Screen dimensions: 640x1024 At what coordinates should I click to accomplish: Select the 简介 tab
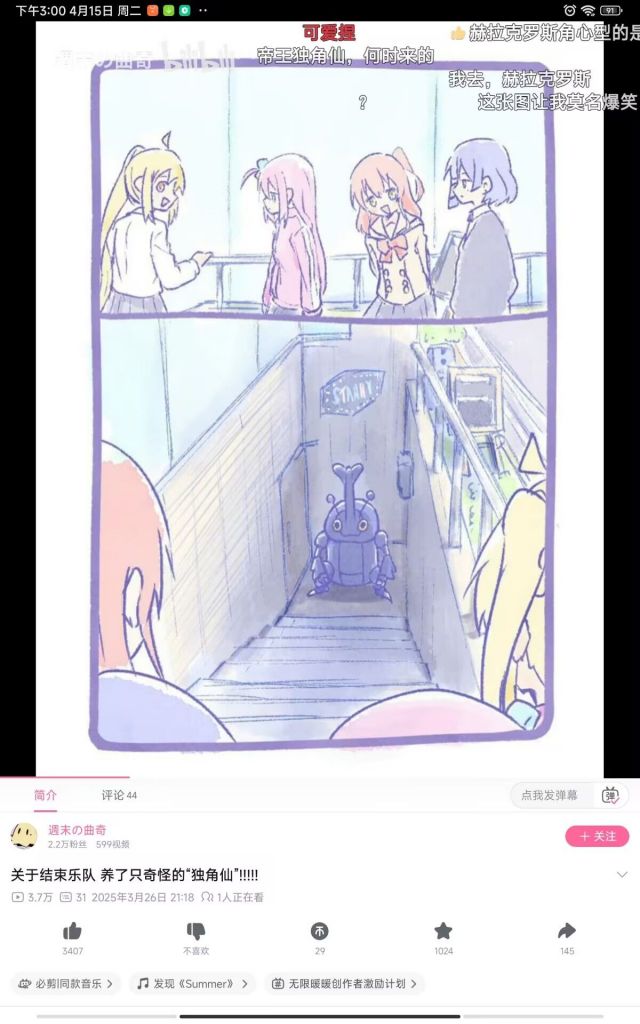tap(45, 795)
